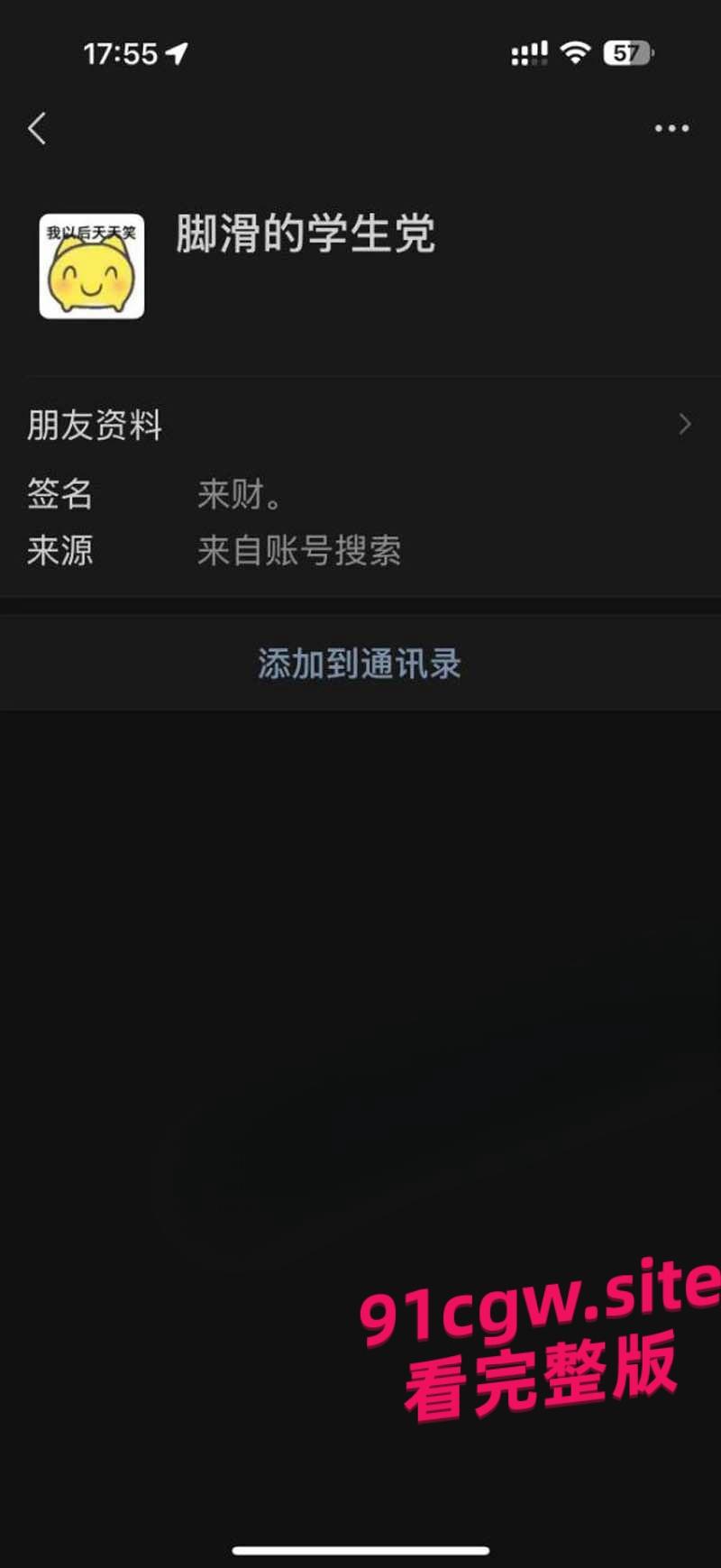Click the battery level fill indicator
Screen dimensions: 721x1568
[620, 53]
